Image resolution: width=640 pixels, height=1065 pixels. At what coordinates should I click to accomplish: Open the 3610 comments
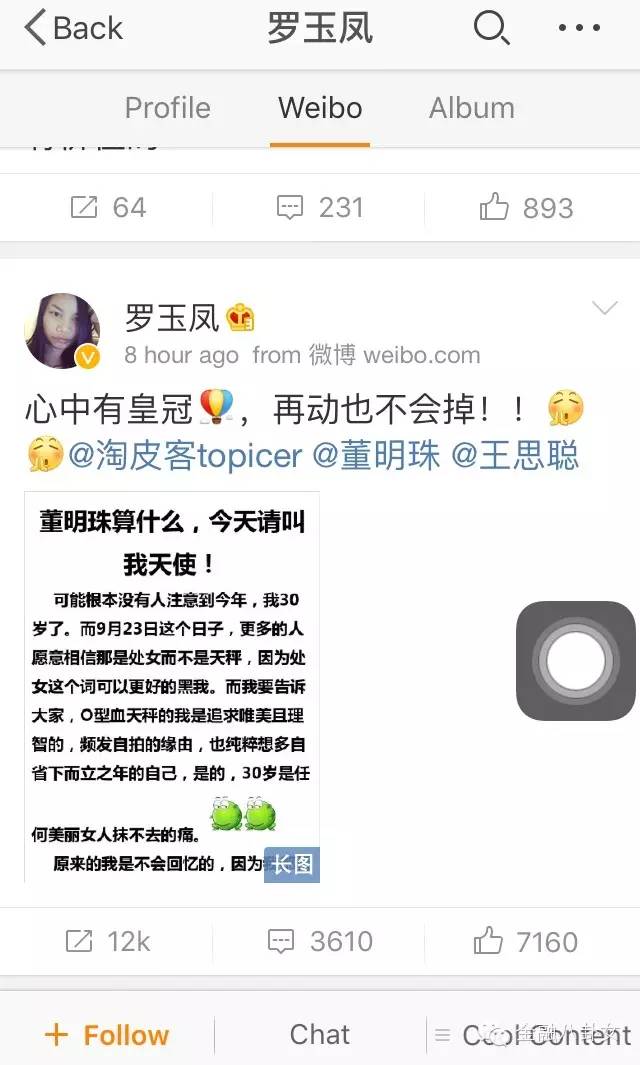click(319, 941)
